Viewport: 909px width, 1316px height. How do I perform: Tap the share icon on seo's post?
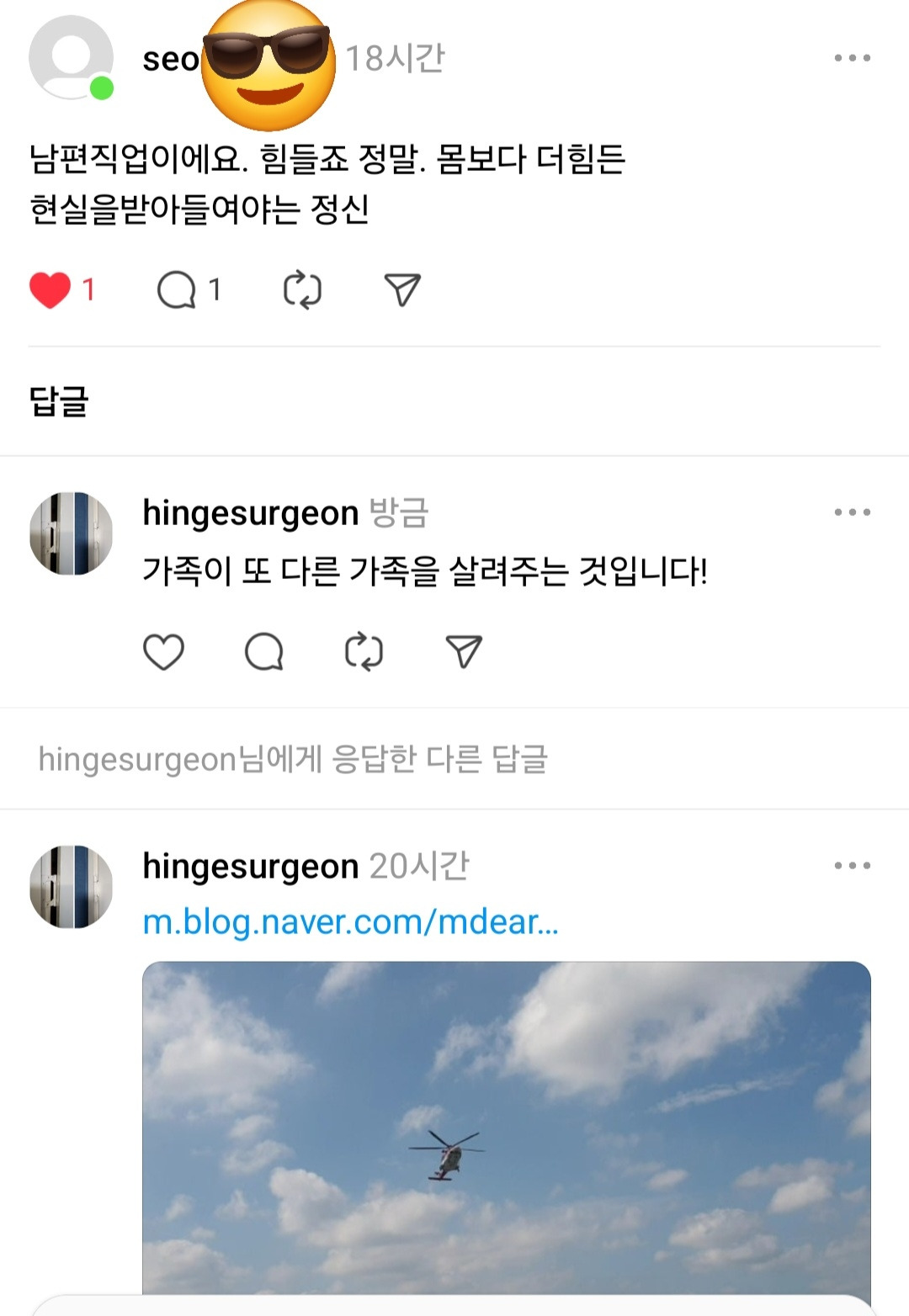(401, 289)
